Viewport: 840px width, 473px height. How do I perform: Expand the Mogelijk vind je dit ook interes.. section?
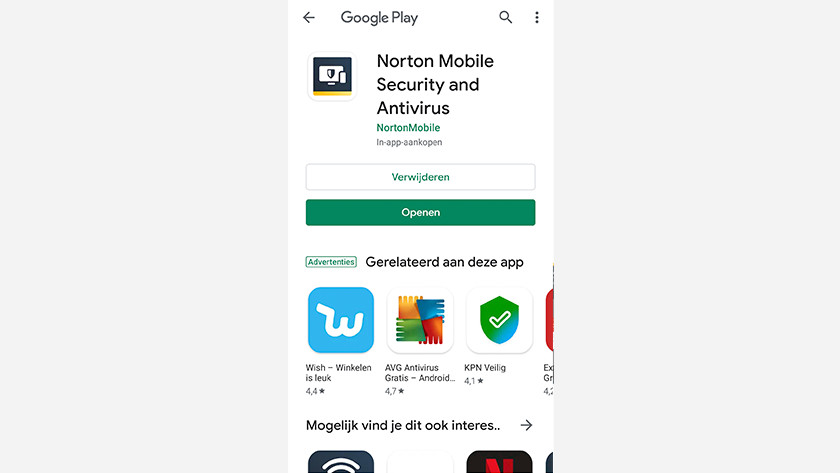point(526,426)
